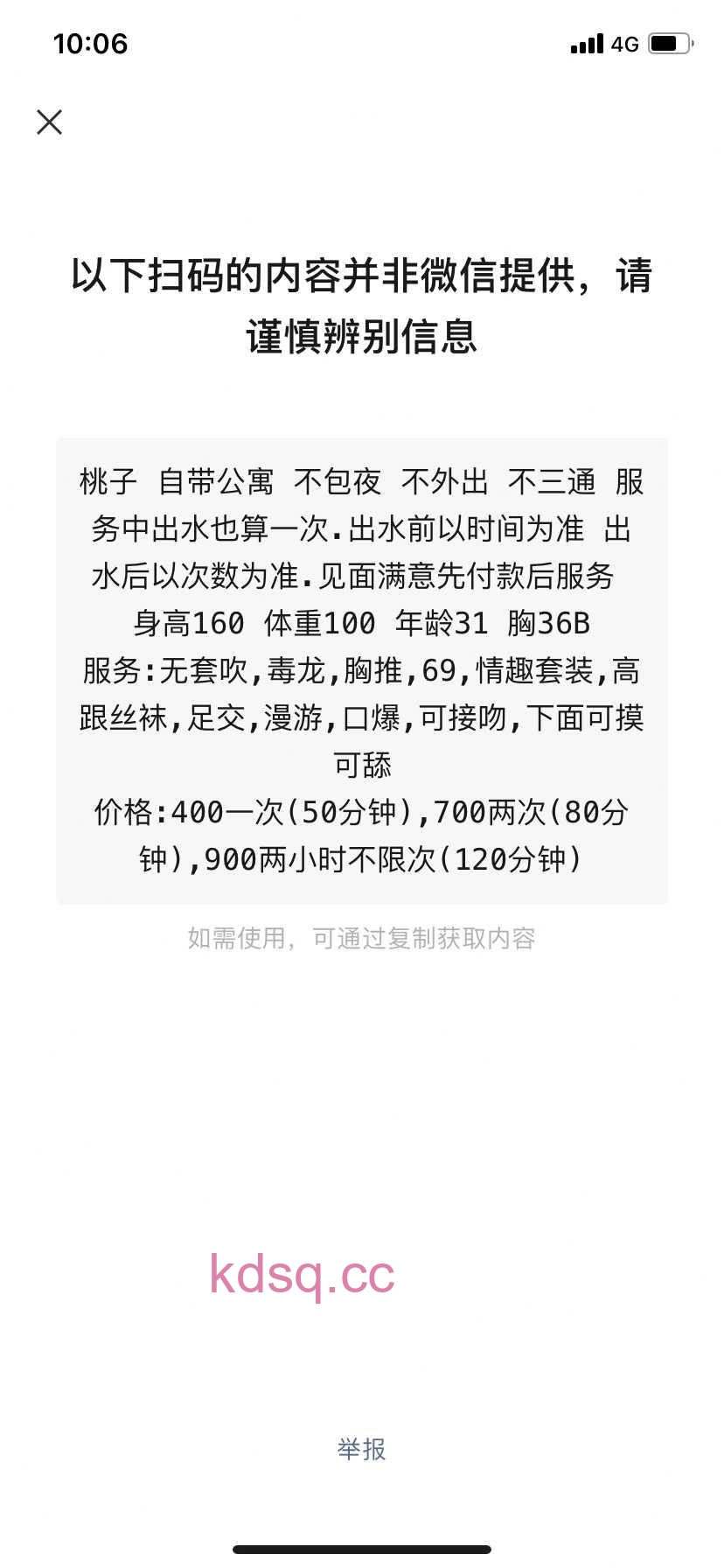This screenshot has width=724, height=1568.
Task: Close the scanned content page
Action: tap(50, 122)
